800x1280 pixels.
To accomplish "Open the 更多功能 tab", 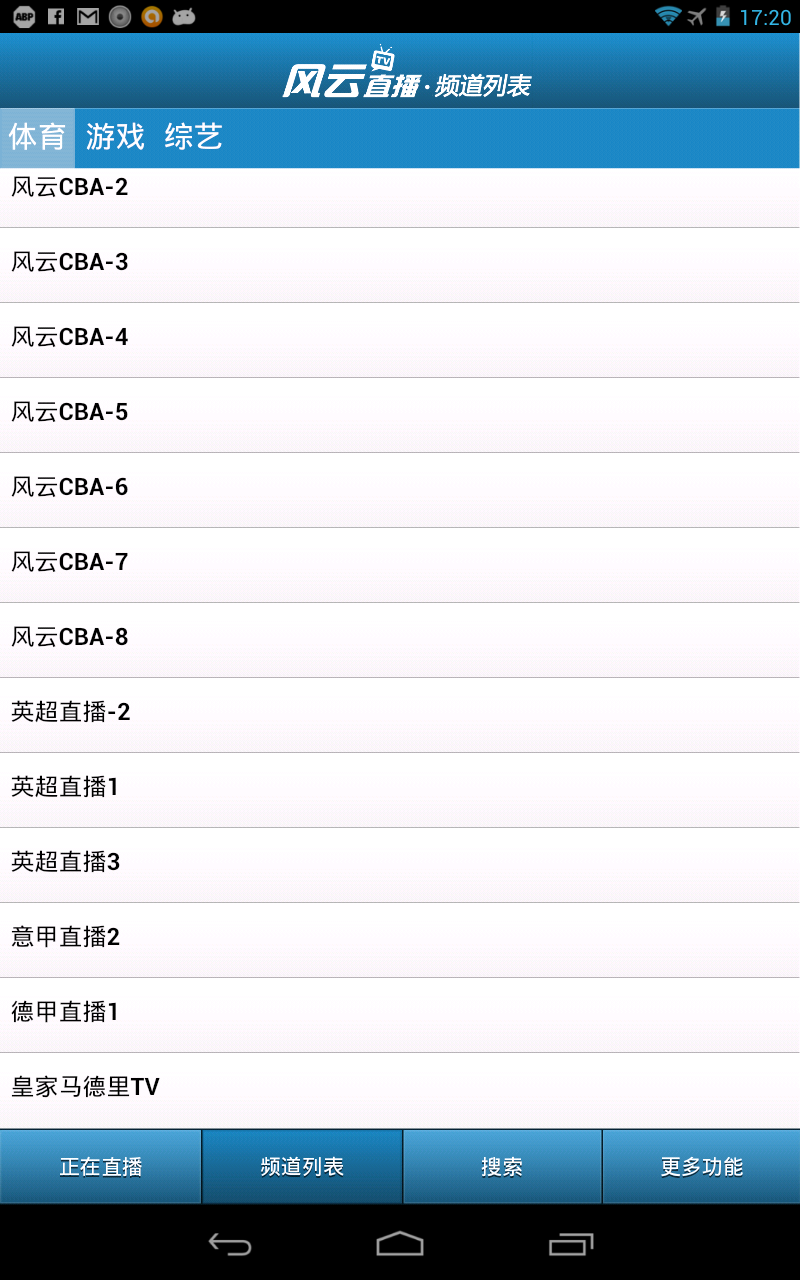I will tap(701, 1167).
